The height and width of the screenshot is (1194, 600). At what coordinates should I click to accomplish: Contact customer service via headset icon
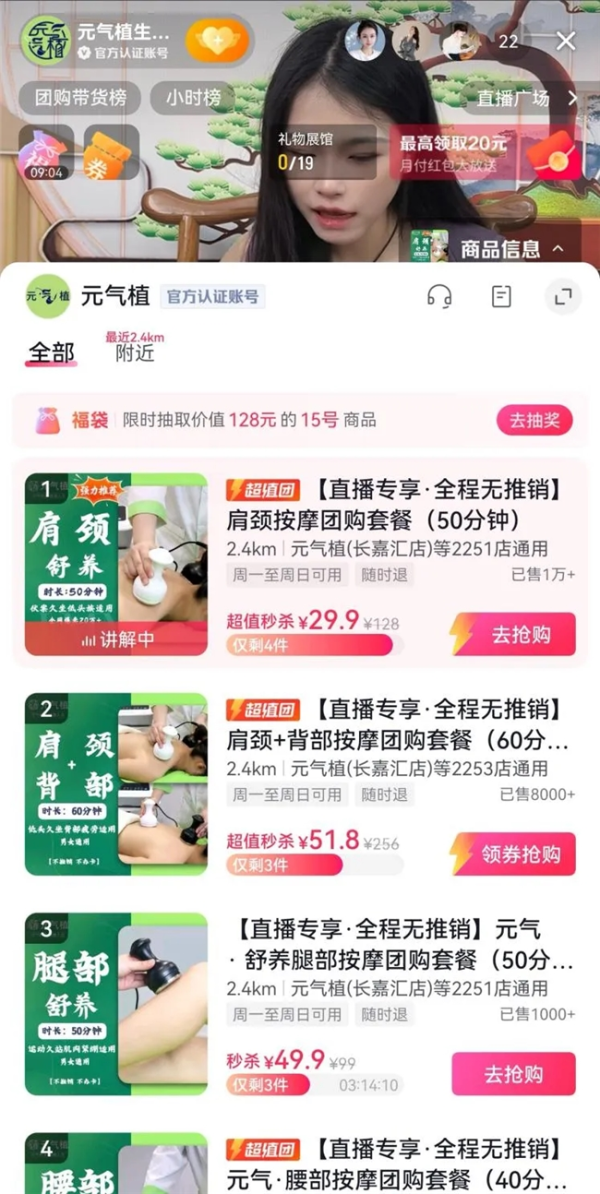[439, 296]
